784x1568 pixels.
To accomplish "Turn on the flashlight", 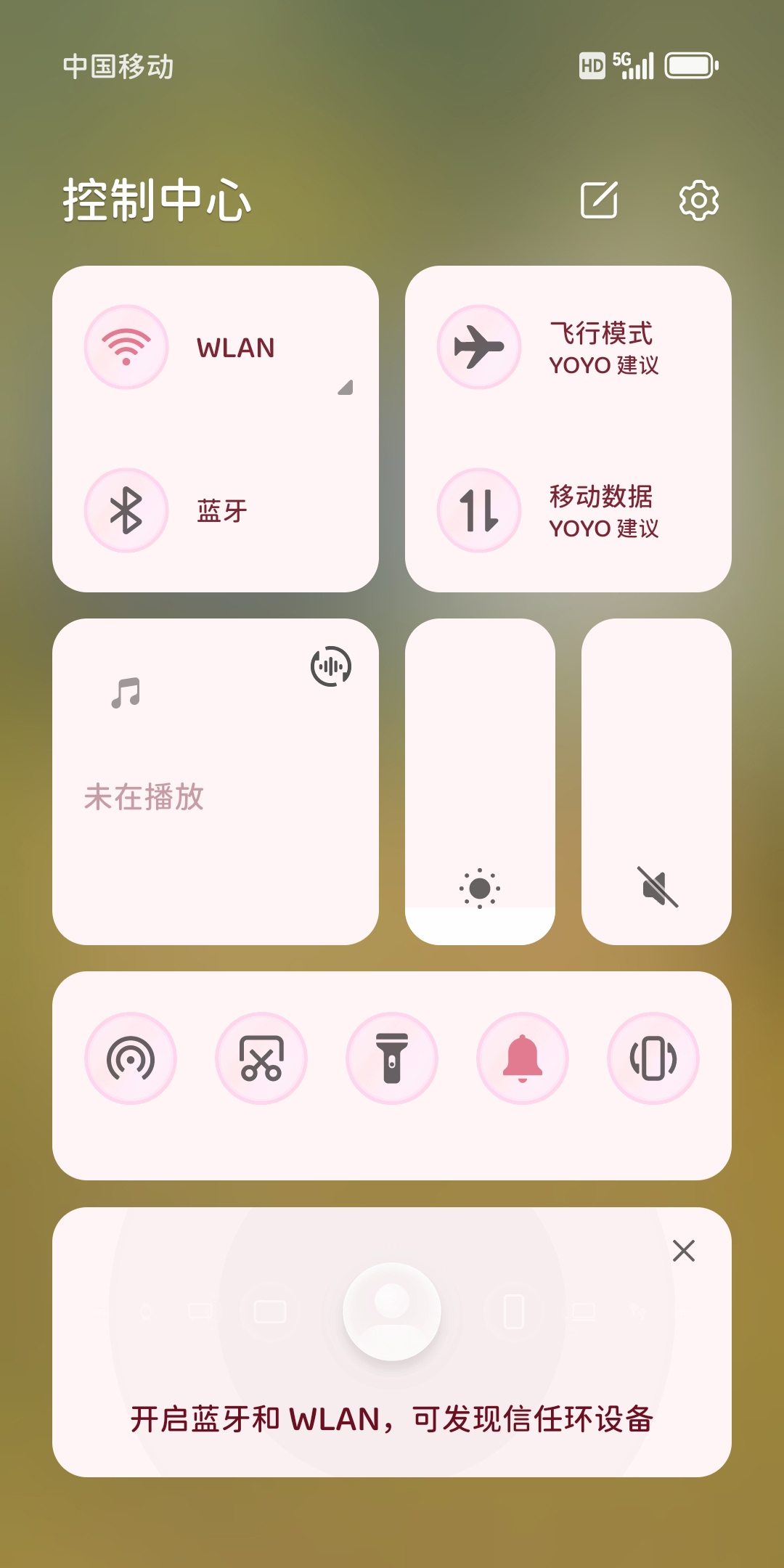I will coord(392,1058).
